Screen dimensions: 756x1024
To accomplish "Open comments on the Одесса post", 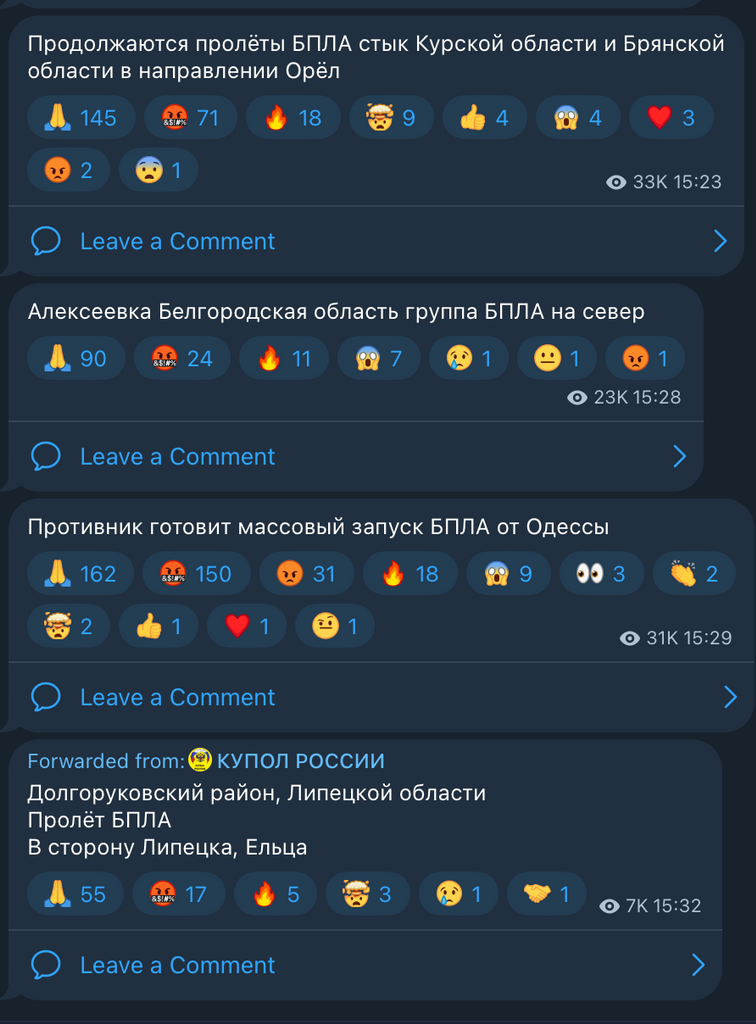I will tap(177, 697).
